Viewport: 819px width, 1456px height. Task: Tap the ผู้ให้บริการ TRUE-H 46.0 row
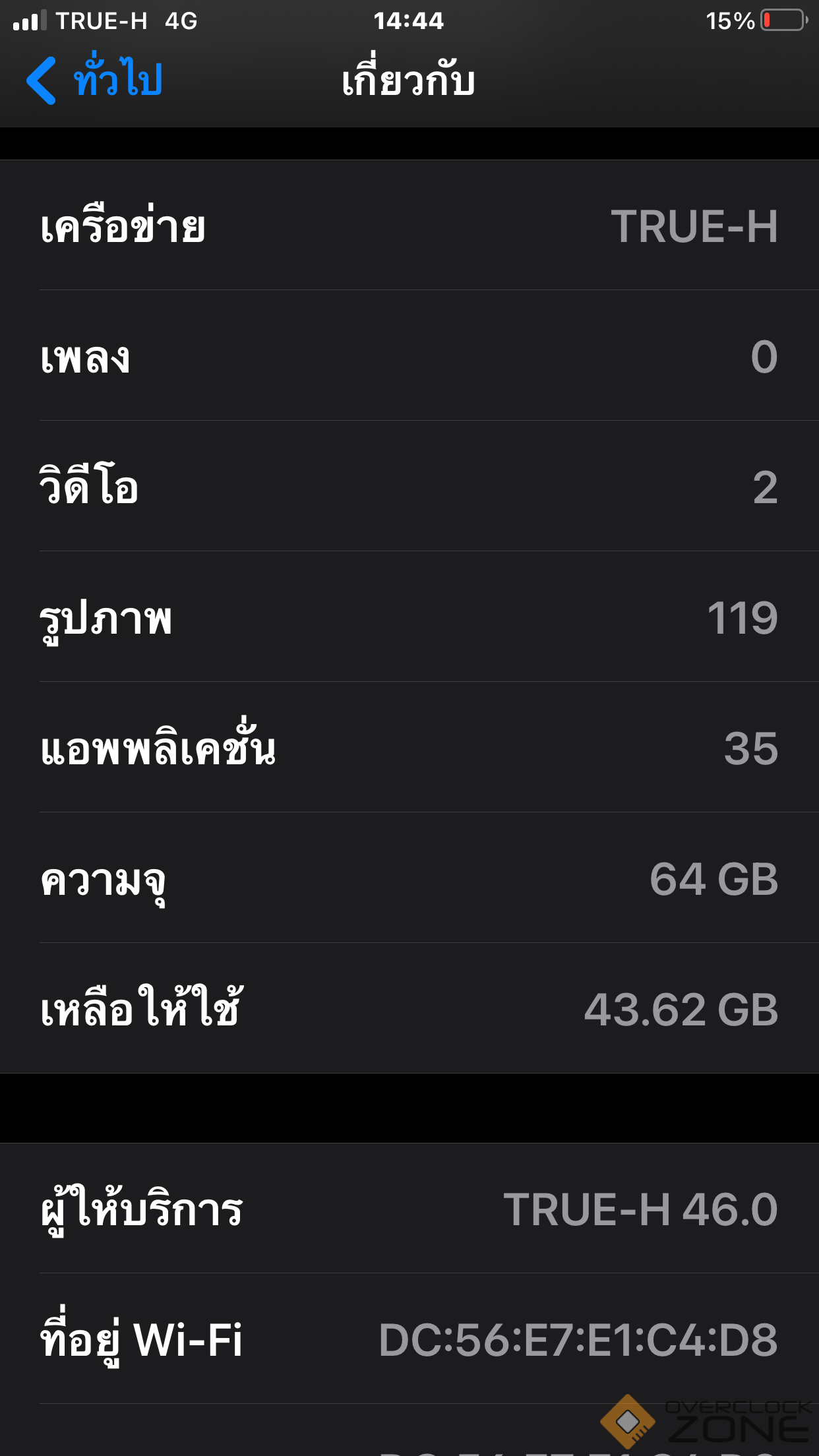409,1209
